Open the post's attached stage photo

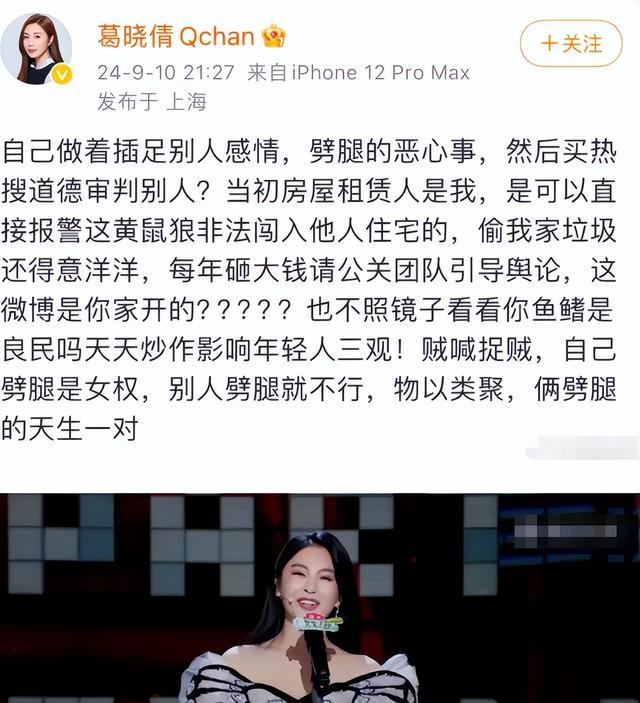coord(320,597)
